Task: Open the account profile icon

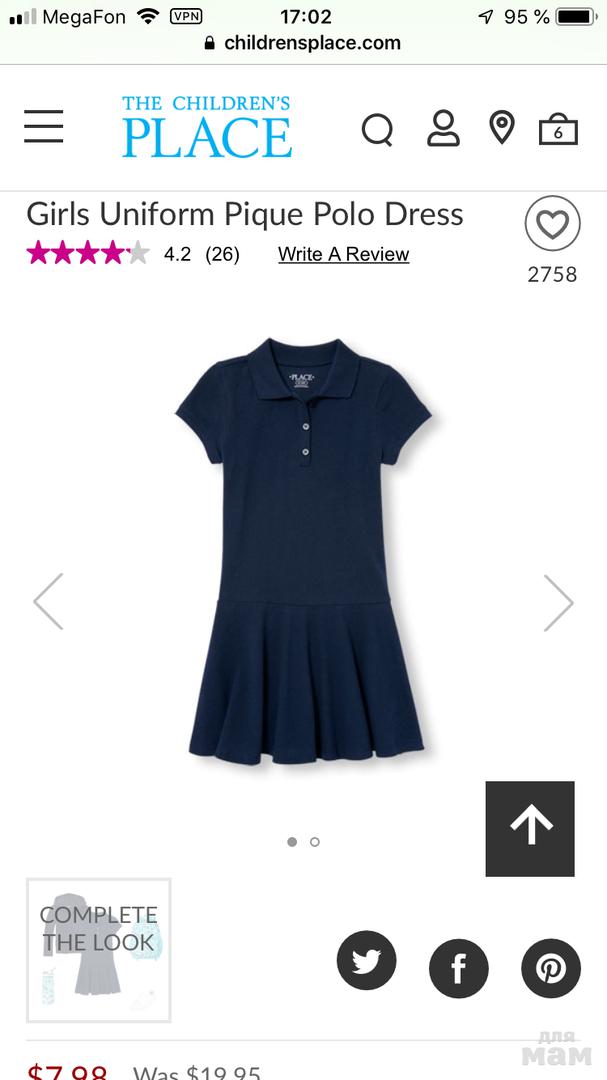Action: tap(443, 129)
